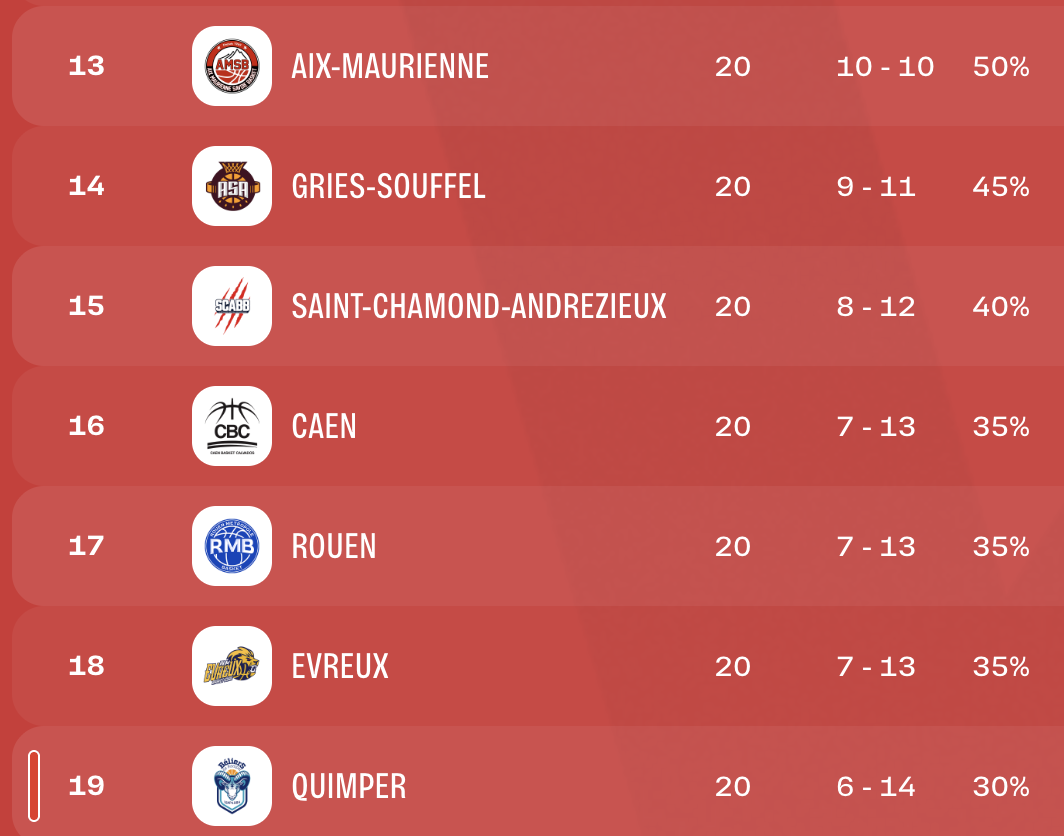Open the Evreux team row

click(x=340, y=666)
